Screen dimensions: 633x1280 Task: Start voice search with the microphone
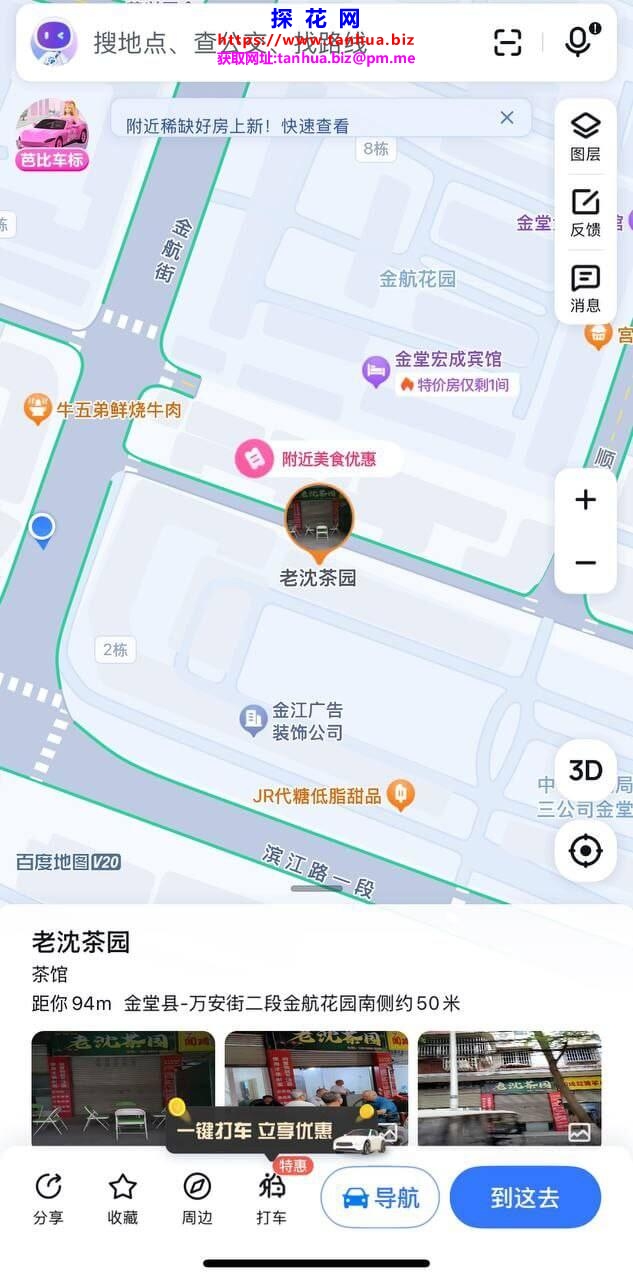[579, 42]
